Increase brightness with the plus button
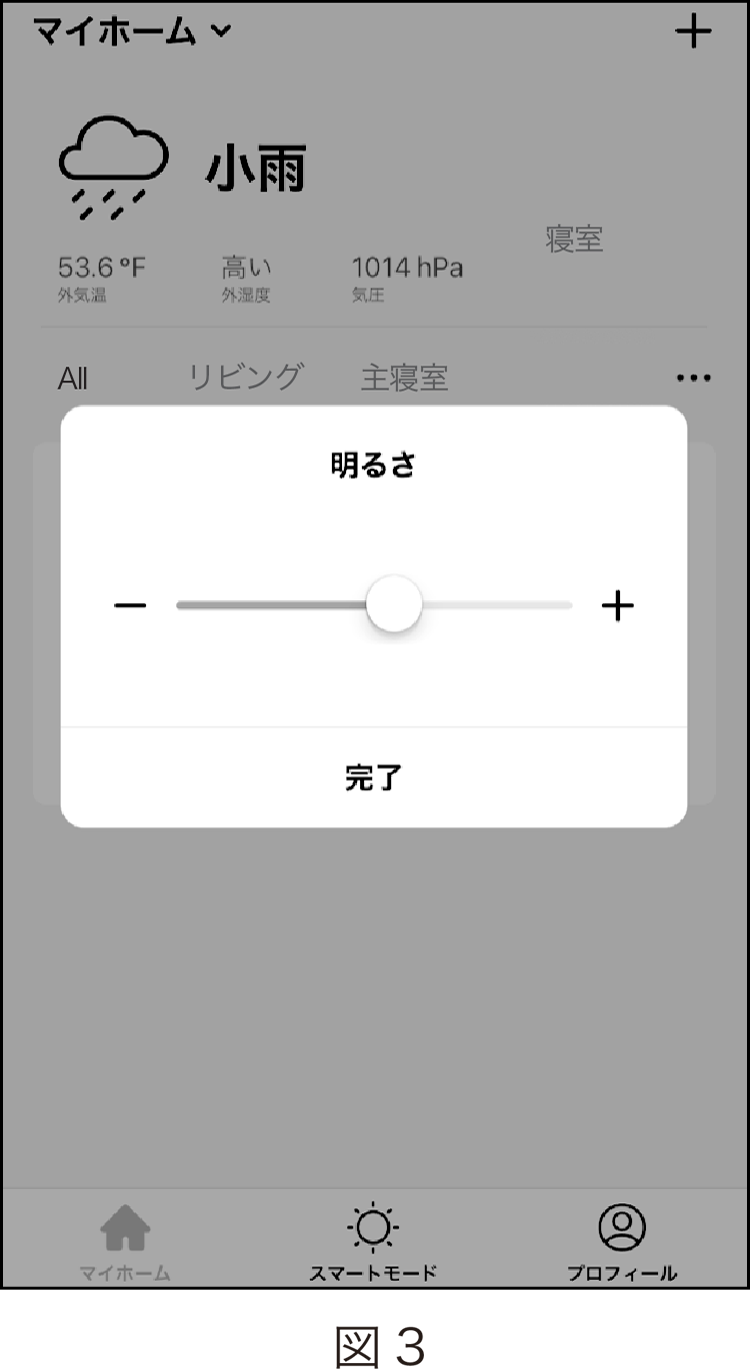 (x=618, y=606)
